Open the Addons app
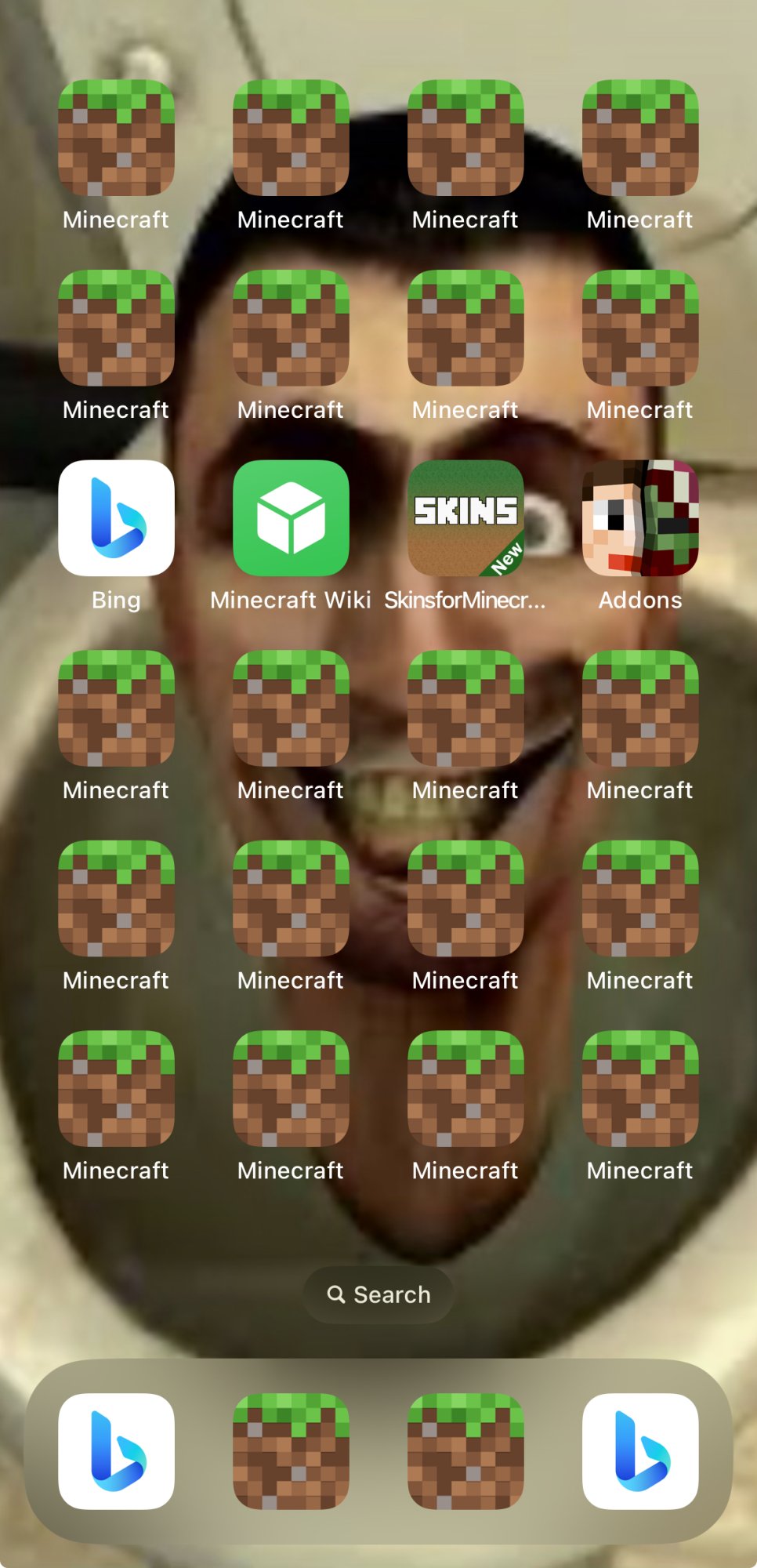The height and width of the screenshot is (1568, 757). [x=640, y=517]
